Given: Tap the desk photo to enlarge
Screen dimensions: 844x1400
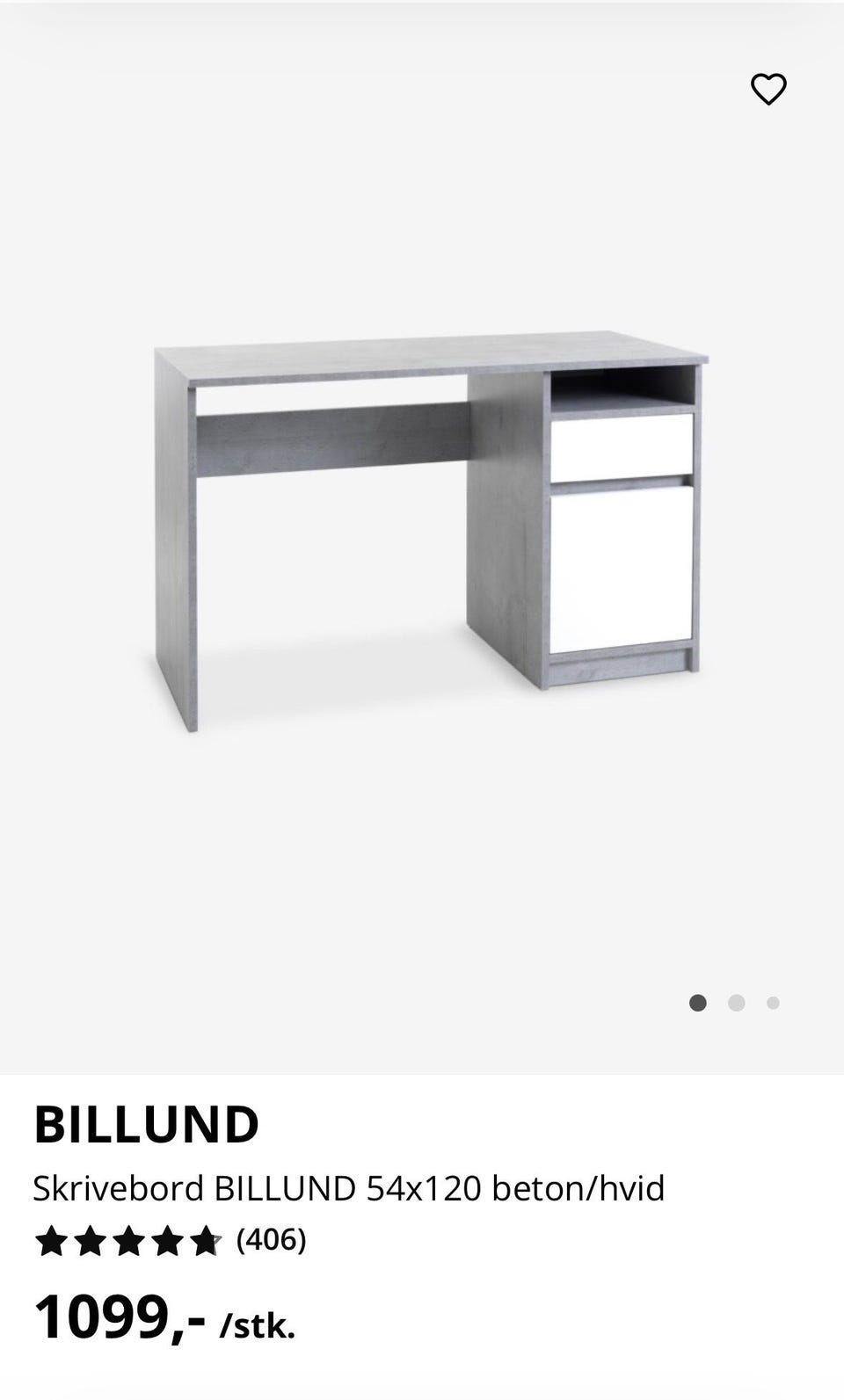Looking at the screenshot, I should click(422, 527).
